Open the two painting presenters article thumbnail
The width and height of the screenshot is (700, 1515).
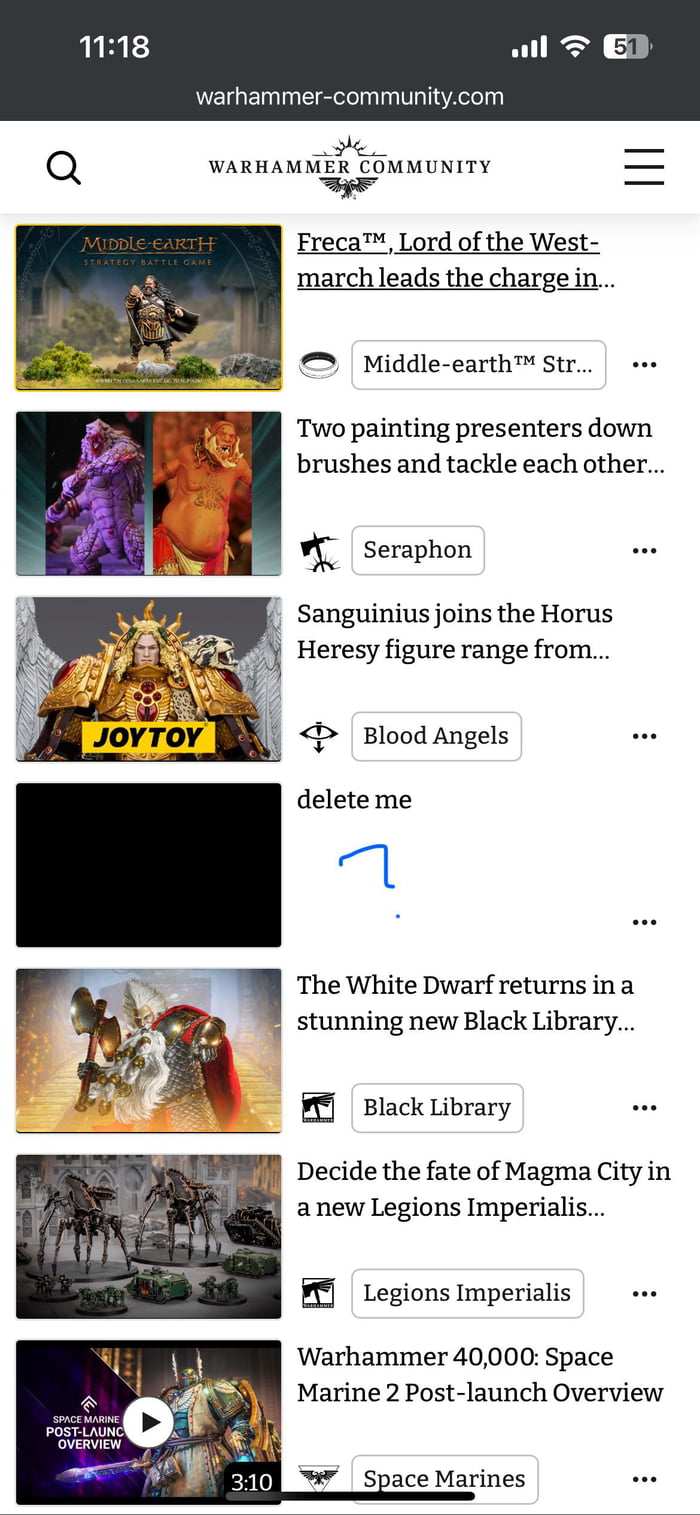click(x=148, y=493)
